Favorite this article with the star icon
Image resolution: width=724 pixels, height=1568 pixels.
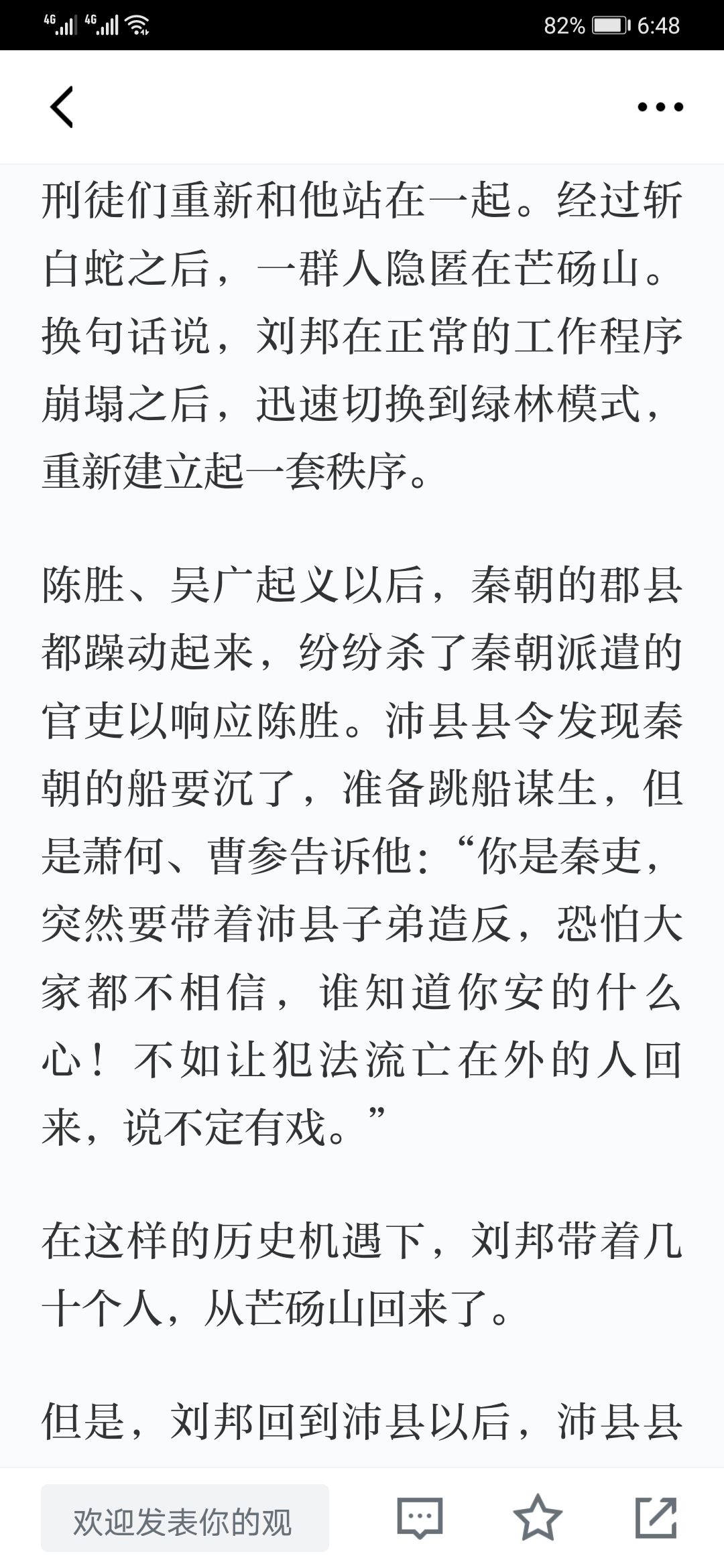point(538,1517)
